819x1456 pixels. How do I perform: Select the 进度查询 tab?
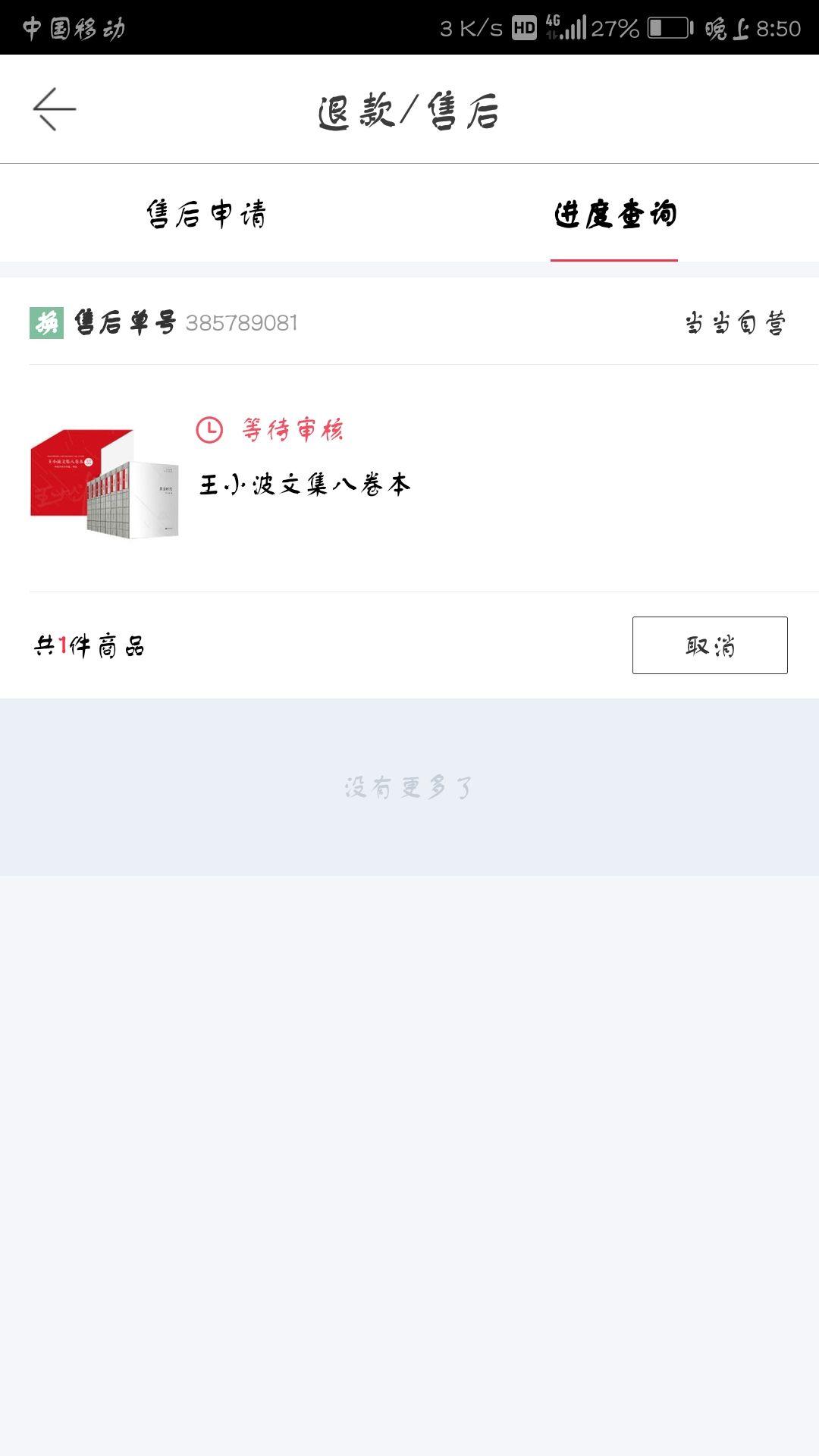pos(614,215)
